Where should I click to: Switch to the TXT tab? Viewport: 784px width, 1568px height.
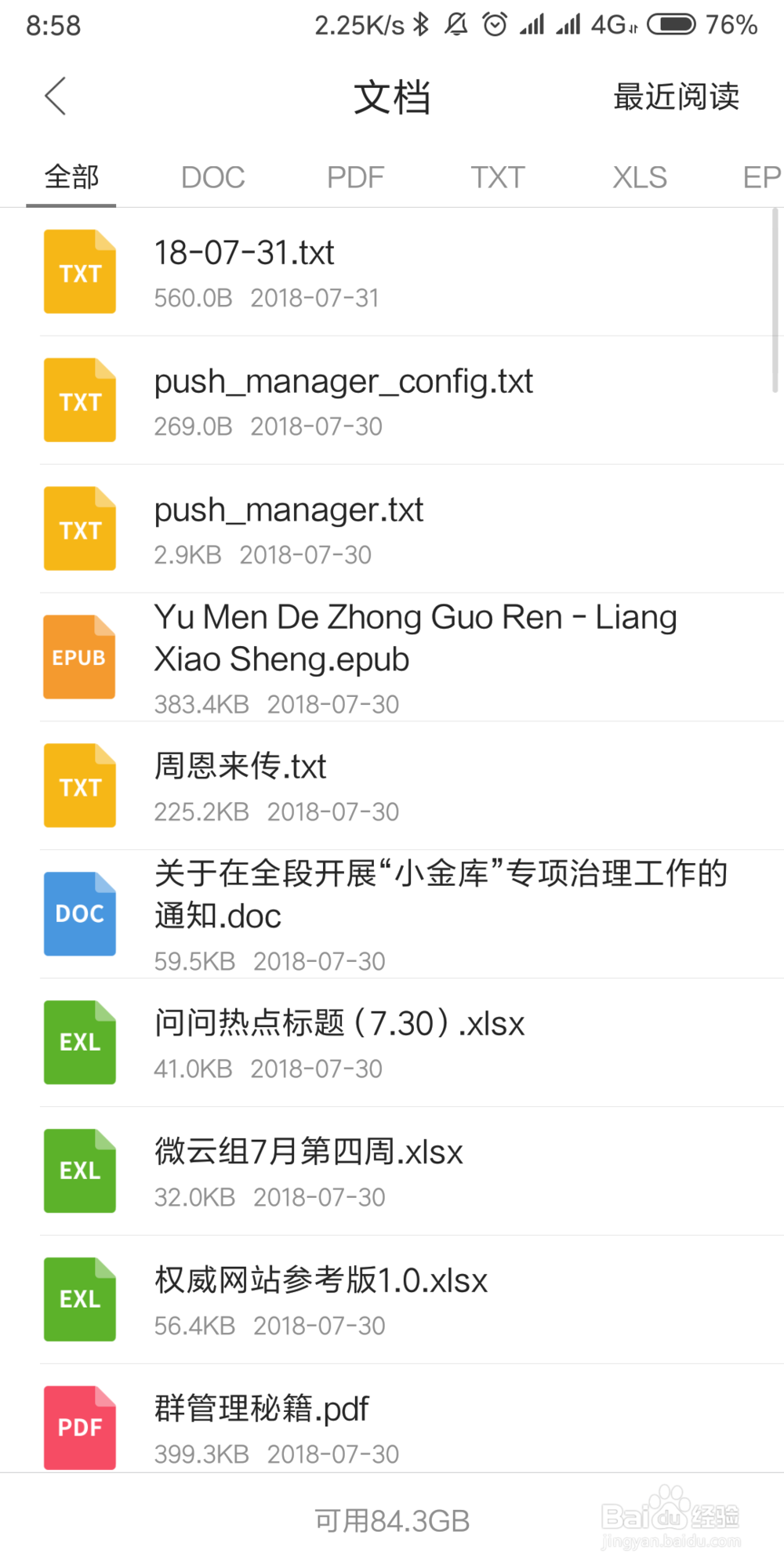tap(497, 177)
